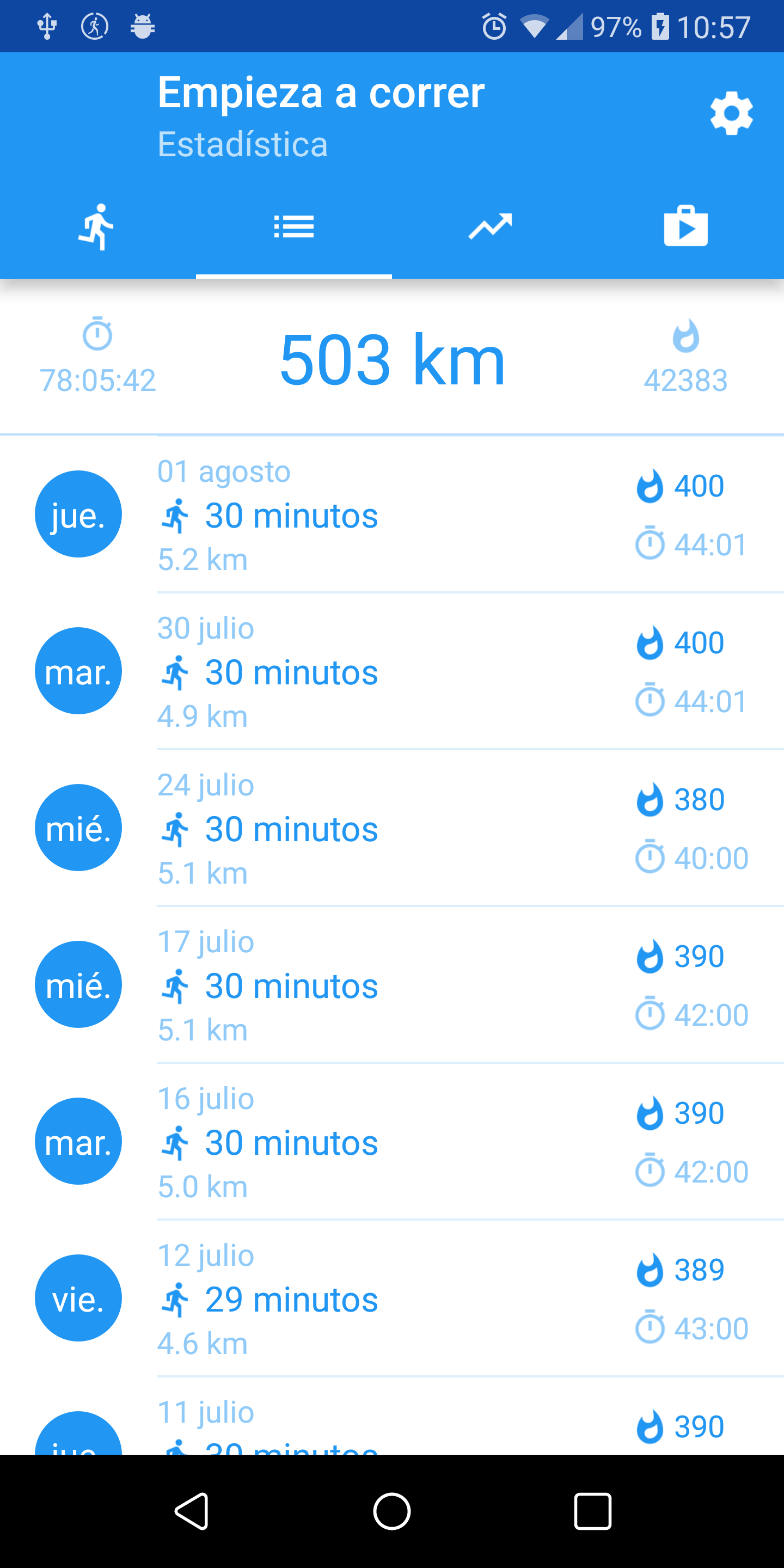This screenshot has width=784, height=1568.
Task: Open the 11 julio run entry
Action: [392, 1416]
